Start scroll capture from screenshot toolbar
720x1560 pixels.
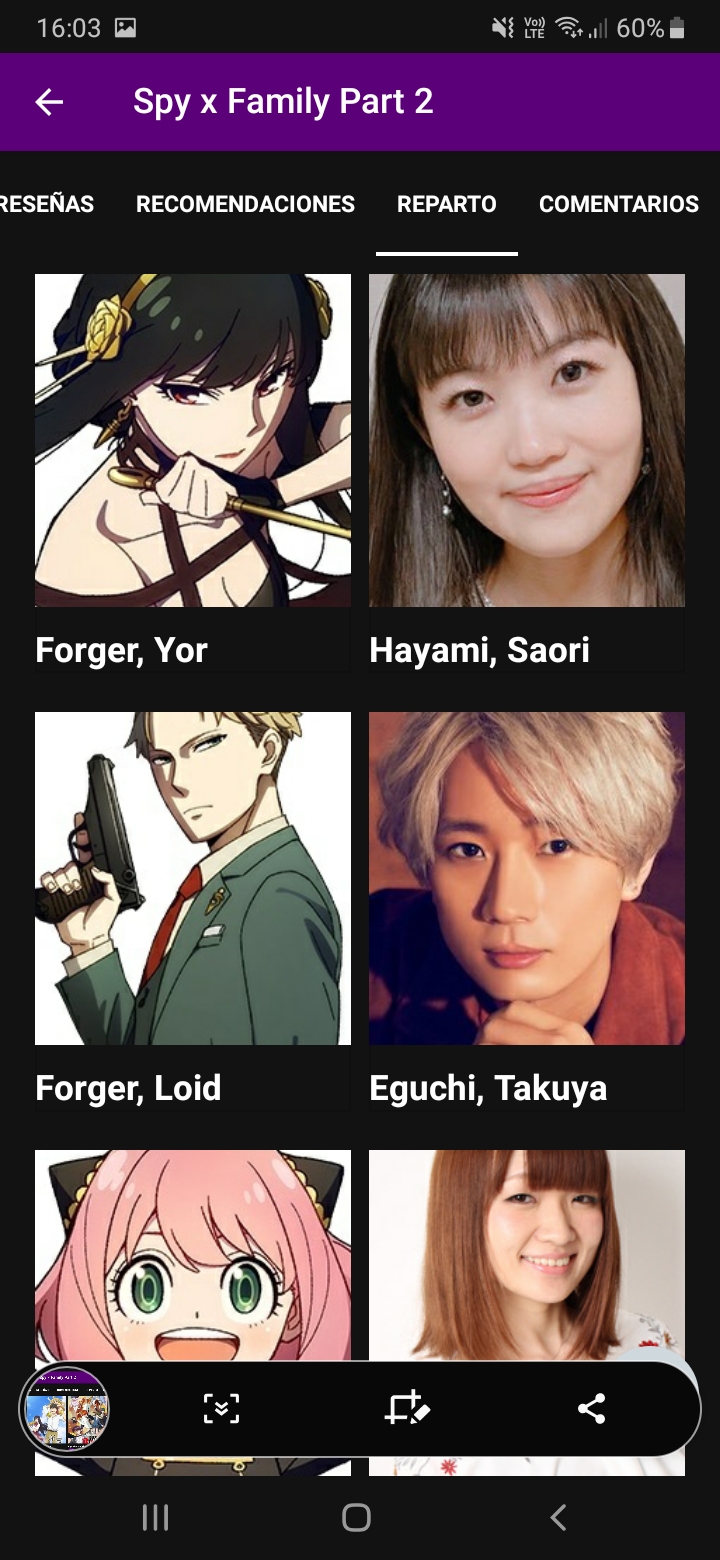(x=221, y=1409)
